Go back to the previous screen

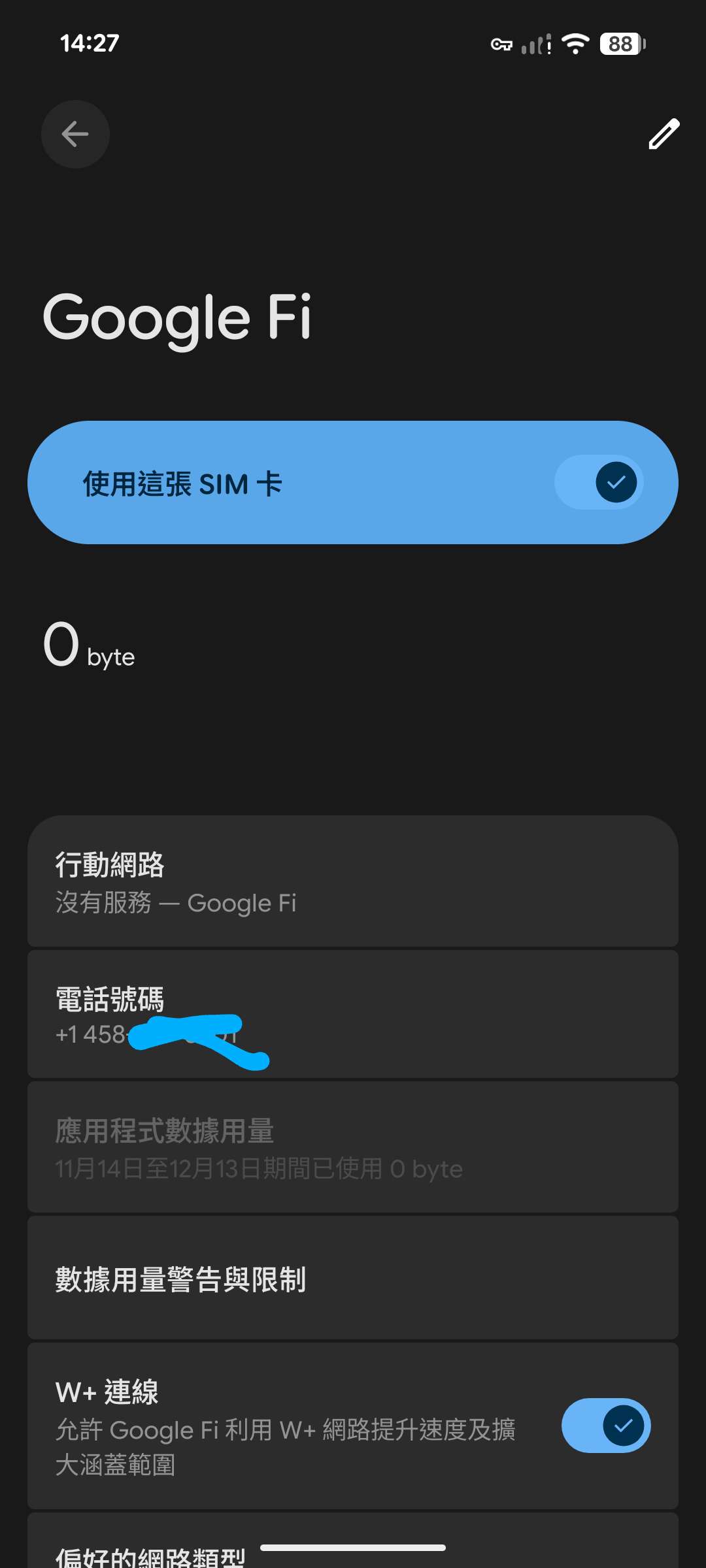click(75, 135)
